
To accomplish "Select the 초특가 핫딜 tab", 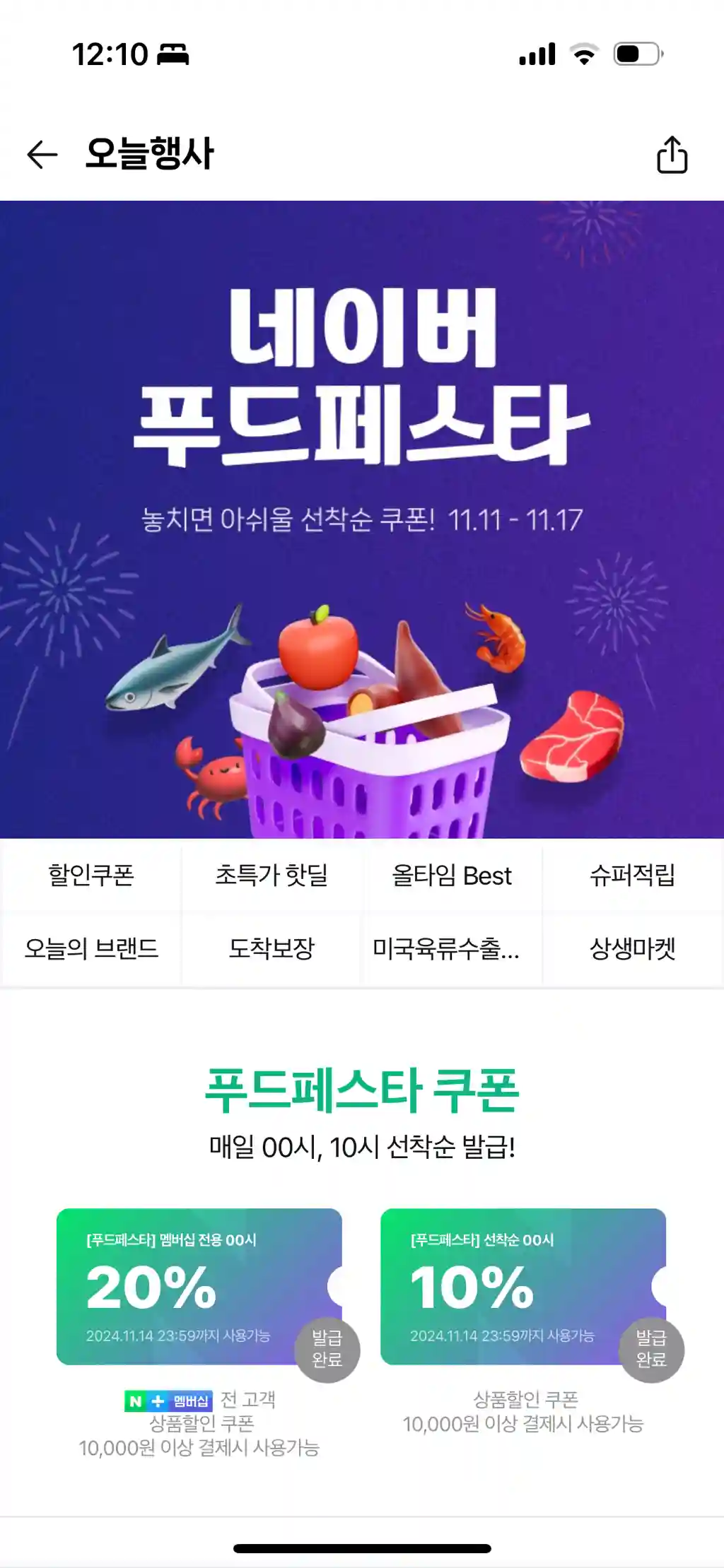I will tap(271, 876).
